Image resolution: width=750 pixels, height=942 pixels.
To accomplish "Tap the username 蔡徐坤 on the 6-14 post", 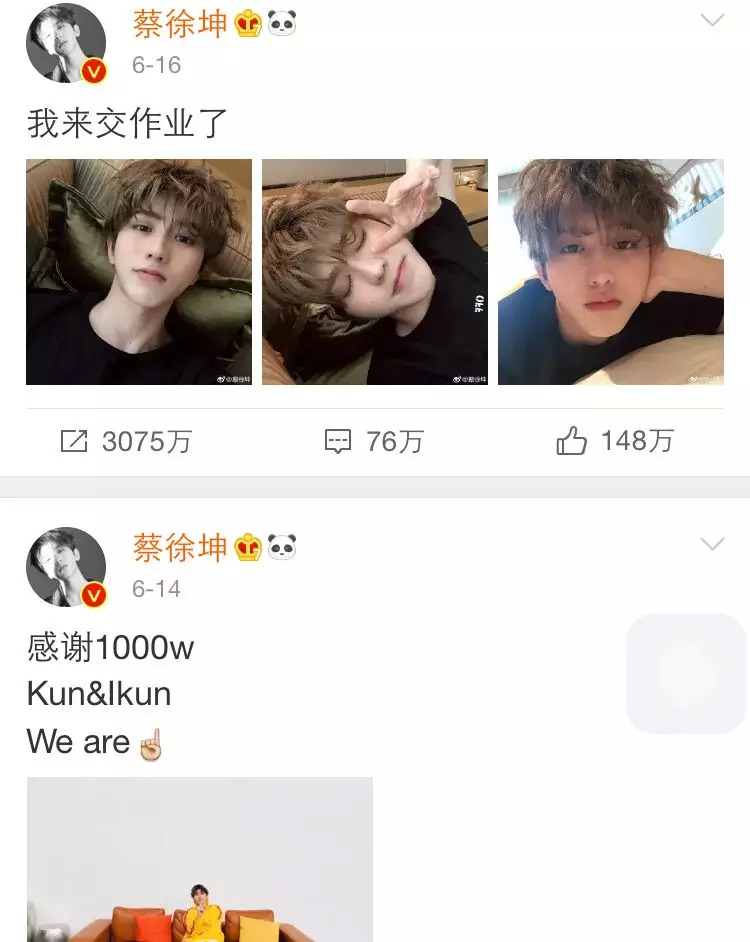I will click(180, 548).
